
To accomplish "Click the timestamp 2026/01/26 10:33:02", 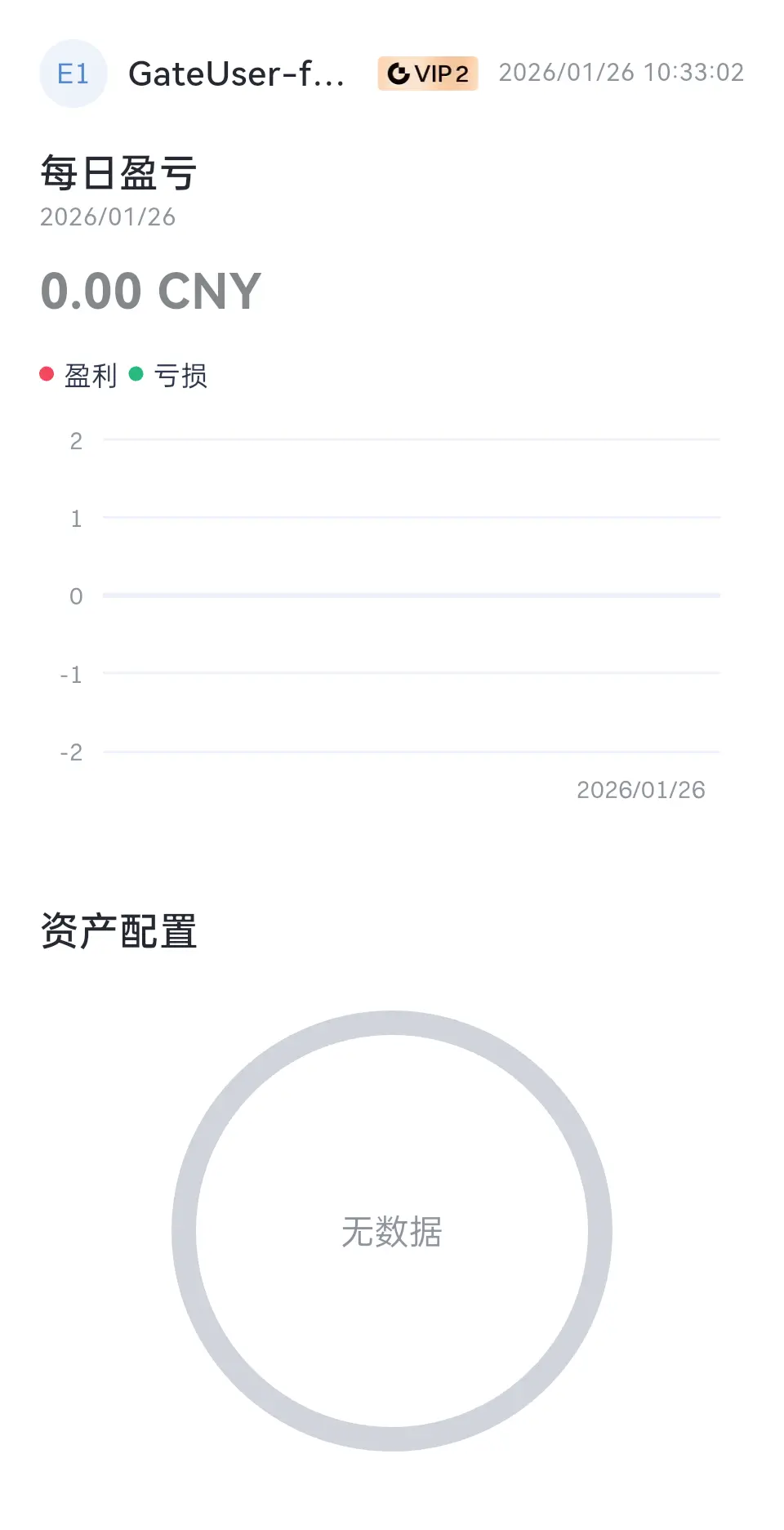I will click(x=621, y=73).
